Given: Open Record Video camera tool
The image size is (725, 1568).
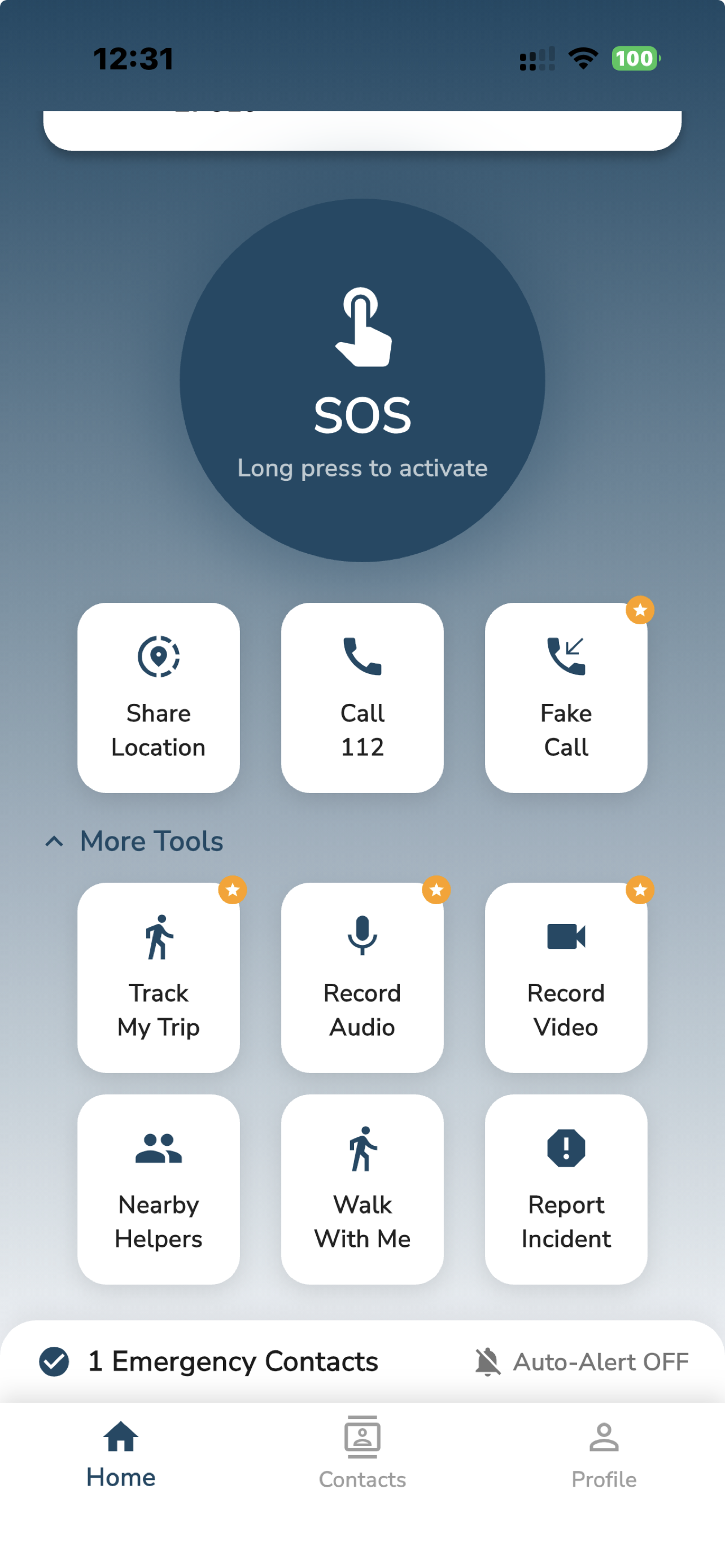Looking at the screenshot, I should point(566,977).
